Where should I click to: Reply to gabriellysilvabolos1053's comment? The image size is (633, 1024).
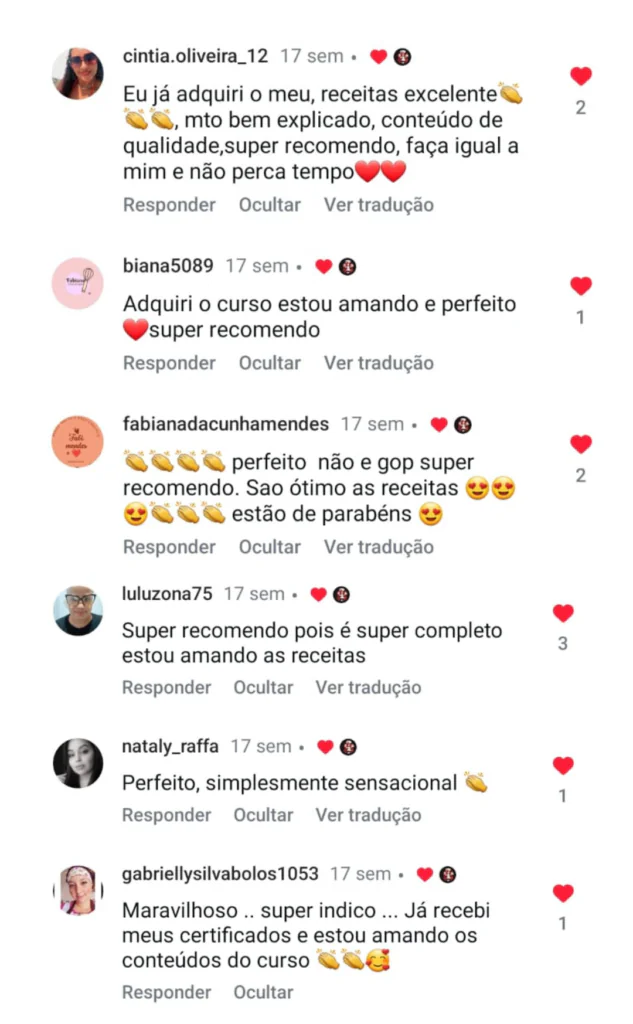tap(168, 993)
